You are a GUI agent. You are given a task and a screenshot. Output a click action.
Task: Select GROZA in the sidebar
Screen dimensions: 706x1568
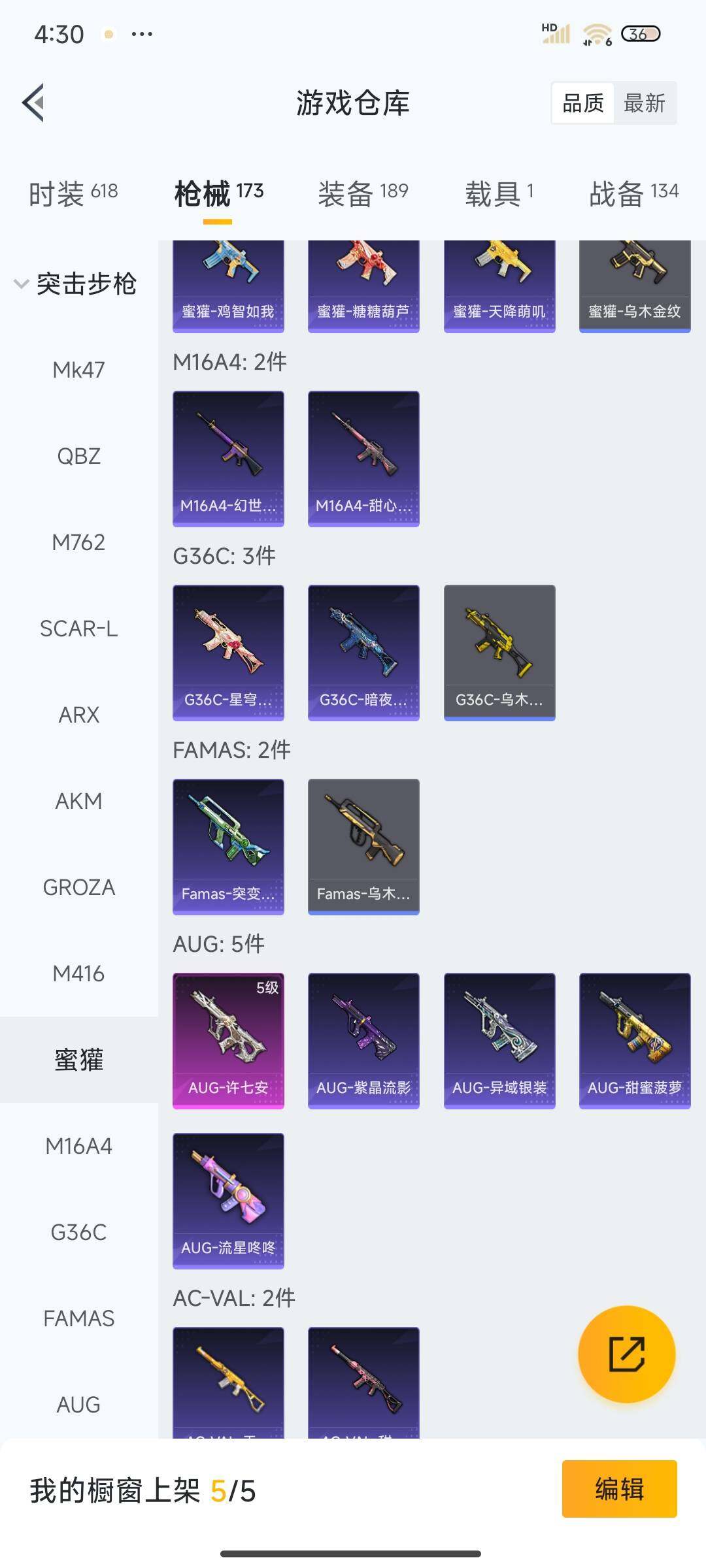click(x=78, y=887)
